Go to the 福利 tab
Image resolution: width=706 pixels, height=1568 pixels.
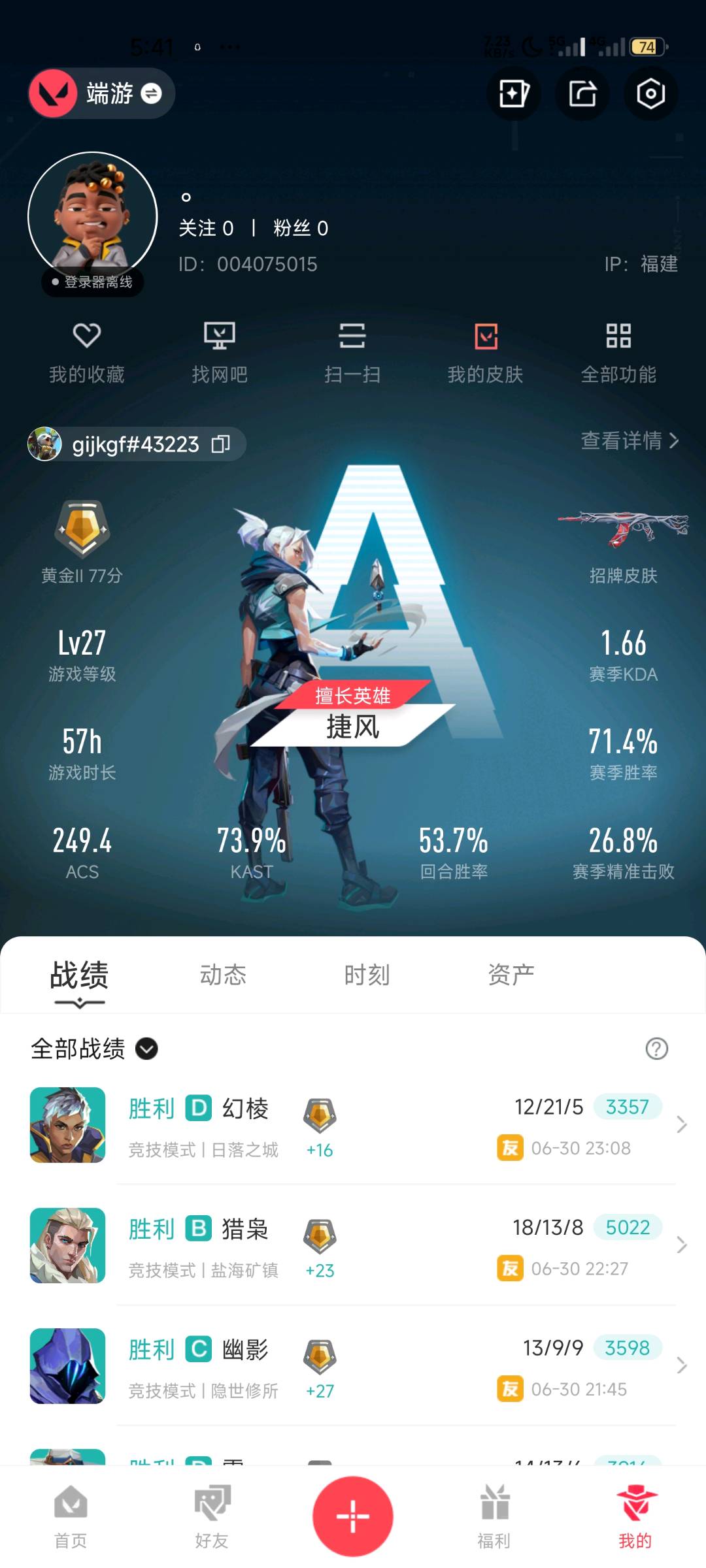coord(494,1517)
